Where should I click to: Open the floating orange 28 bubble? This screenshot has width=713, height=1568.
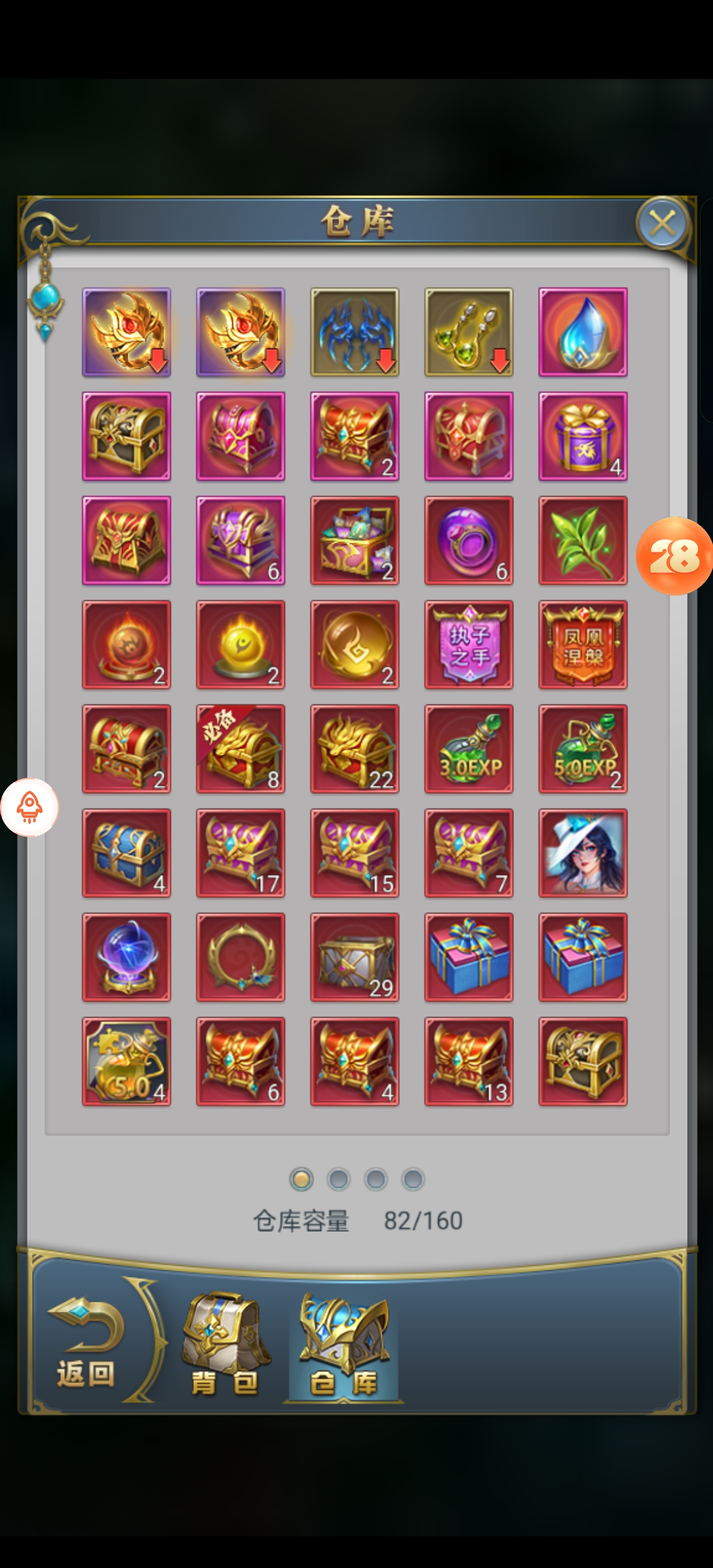674,556
